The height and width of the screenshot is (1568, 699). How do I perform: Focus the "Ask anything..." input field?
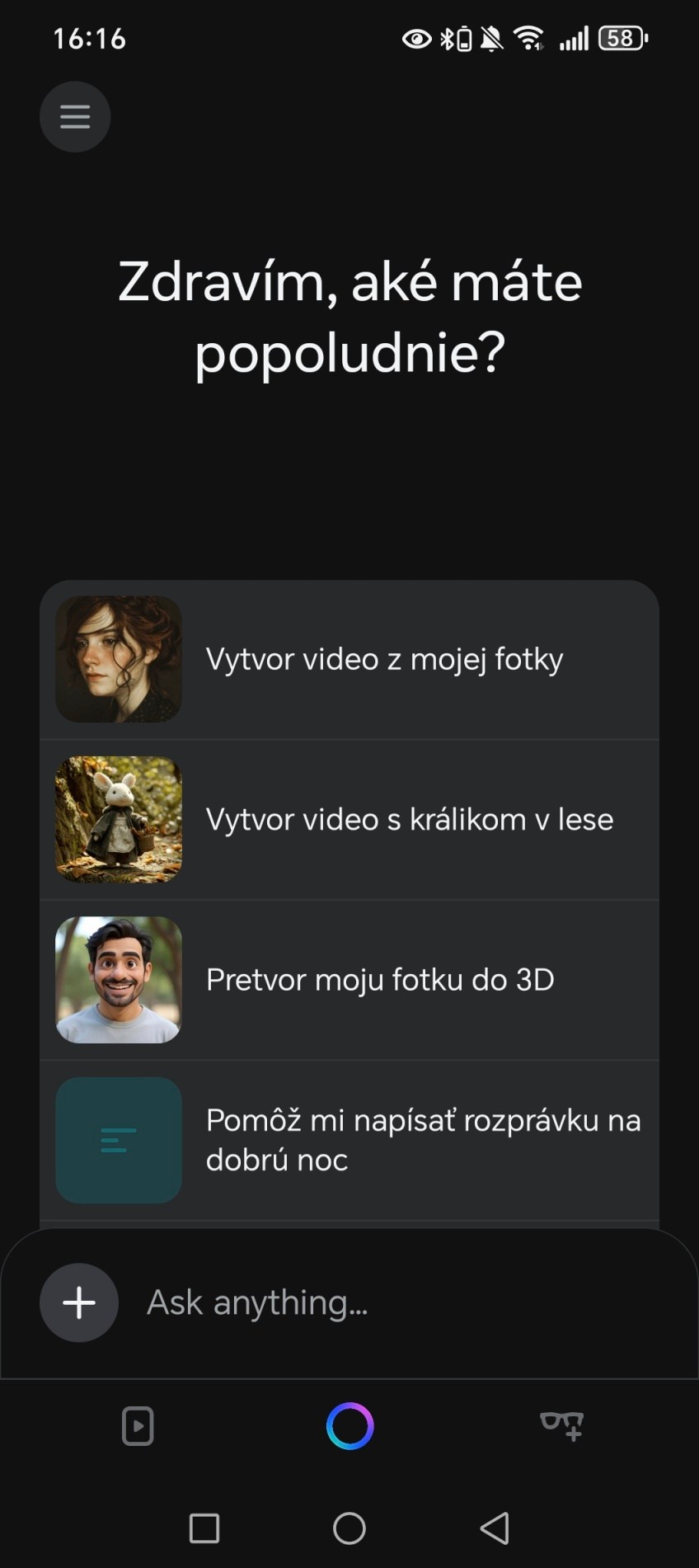396,1302
